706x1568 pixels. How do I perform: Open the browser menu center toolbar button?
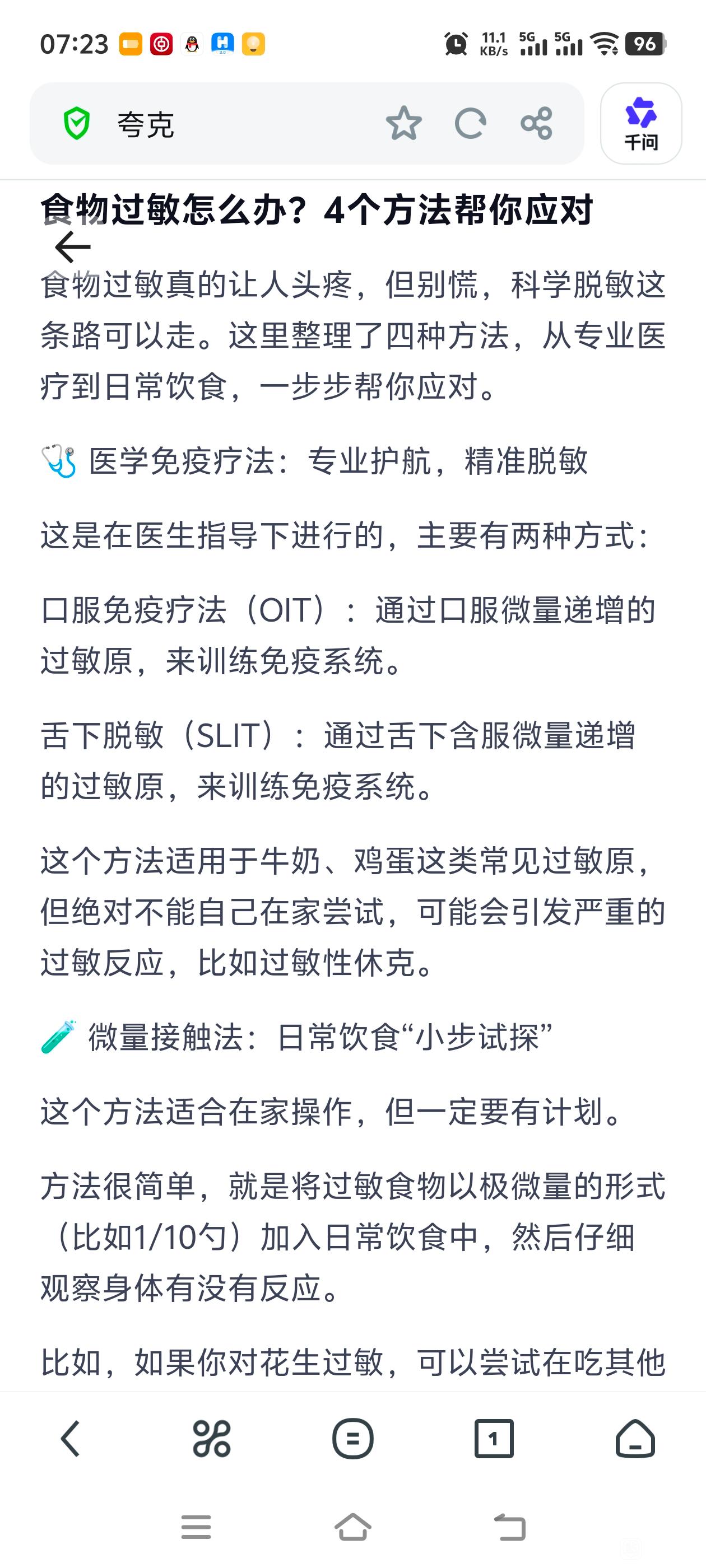click(x=352, y=1439)
